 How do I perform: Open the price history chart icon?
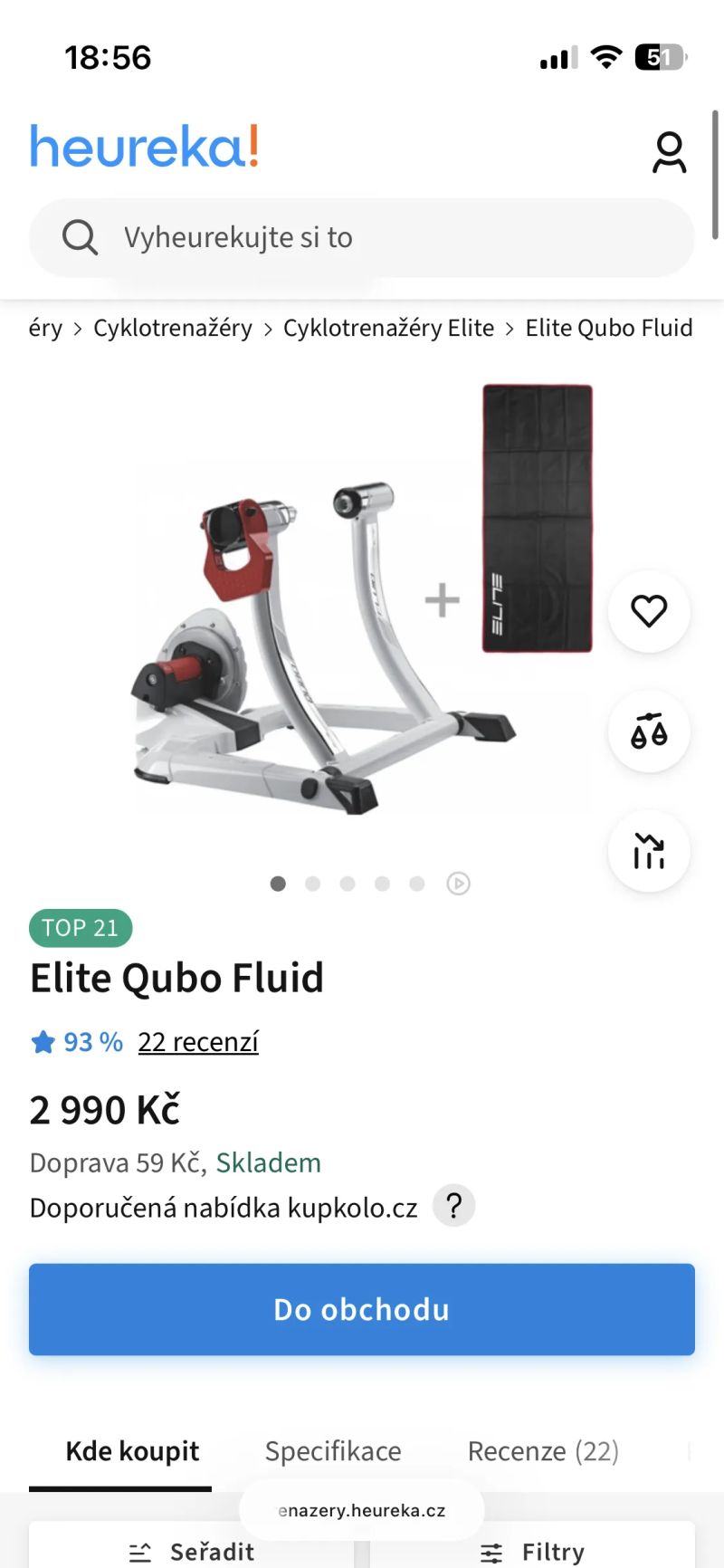click(649, 851)
